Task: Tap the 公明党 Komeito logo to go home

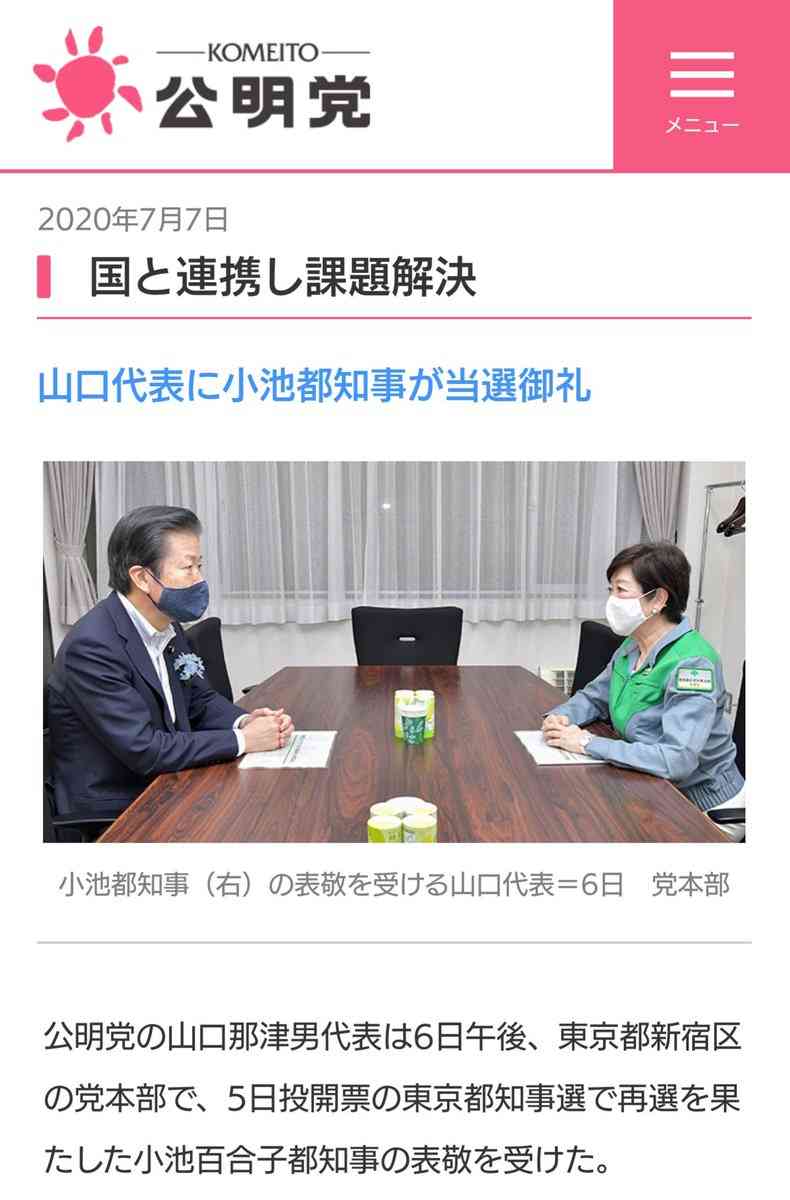Action: 203,84
